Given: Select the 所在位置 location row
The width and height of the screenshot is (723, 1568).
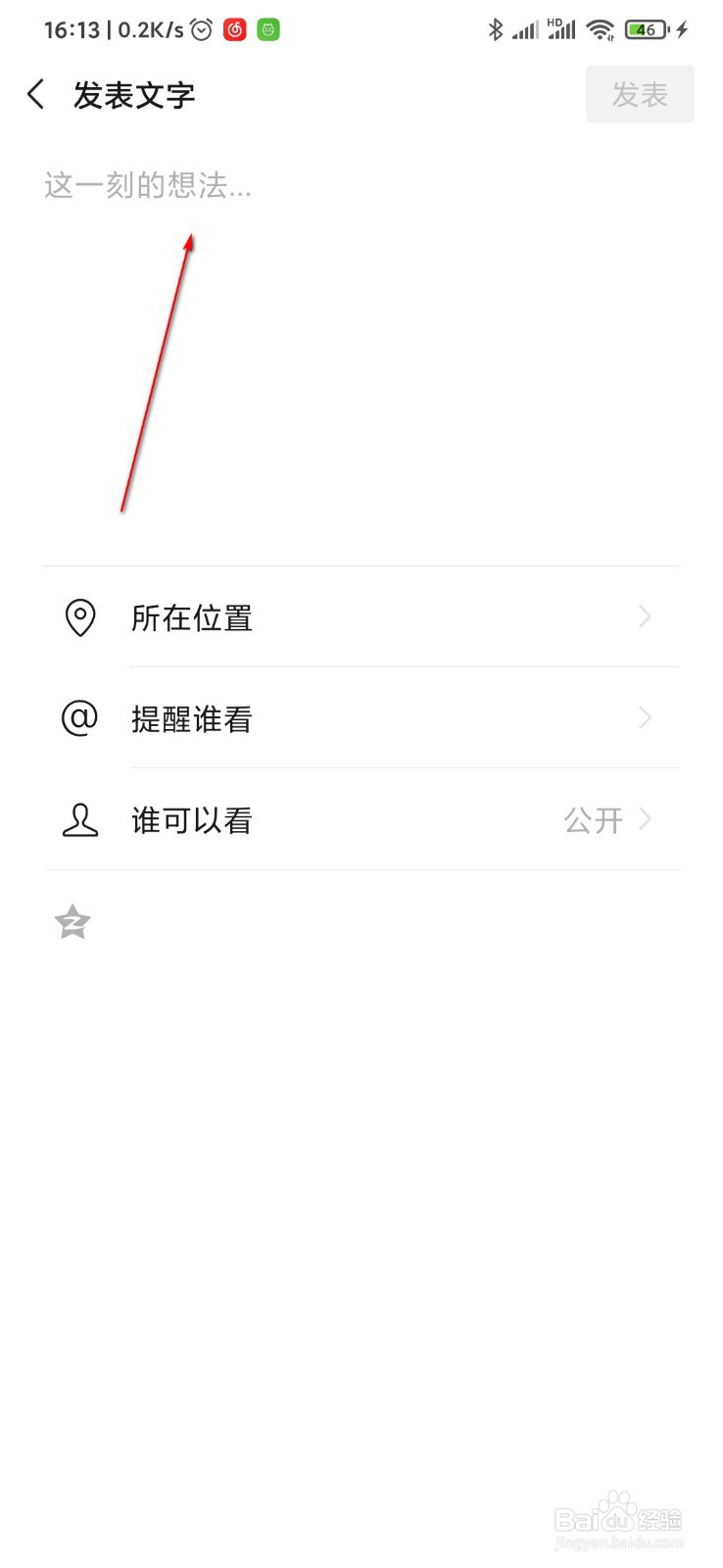Looking at the screenshot, I should point(294,617).
